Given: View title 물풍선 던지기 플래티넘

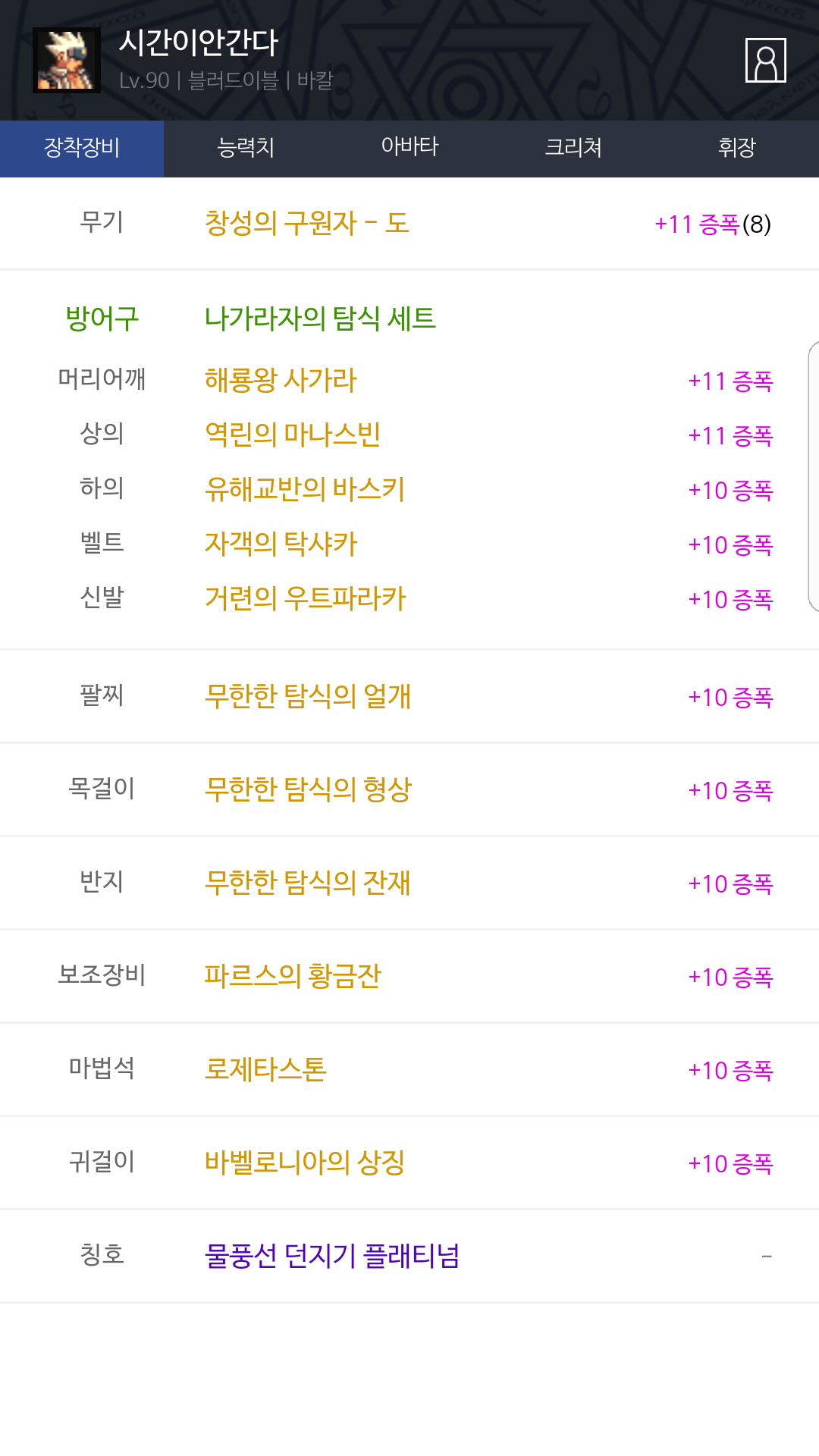Looking at the screenshot, I should [x=332, y=1256].
